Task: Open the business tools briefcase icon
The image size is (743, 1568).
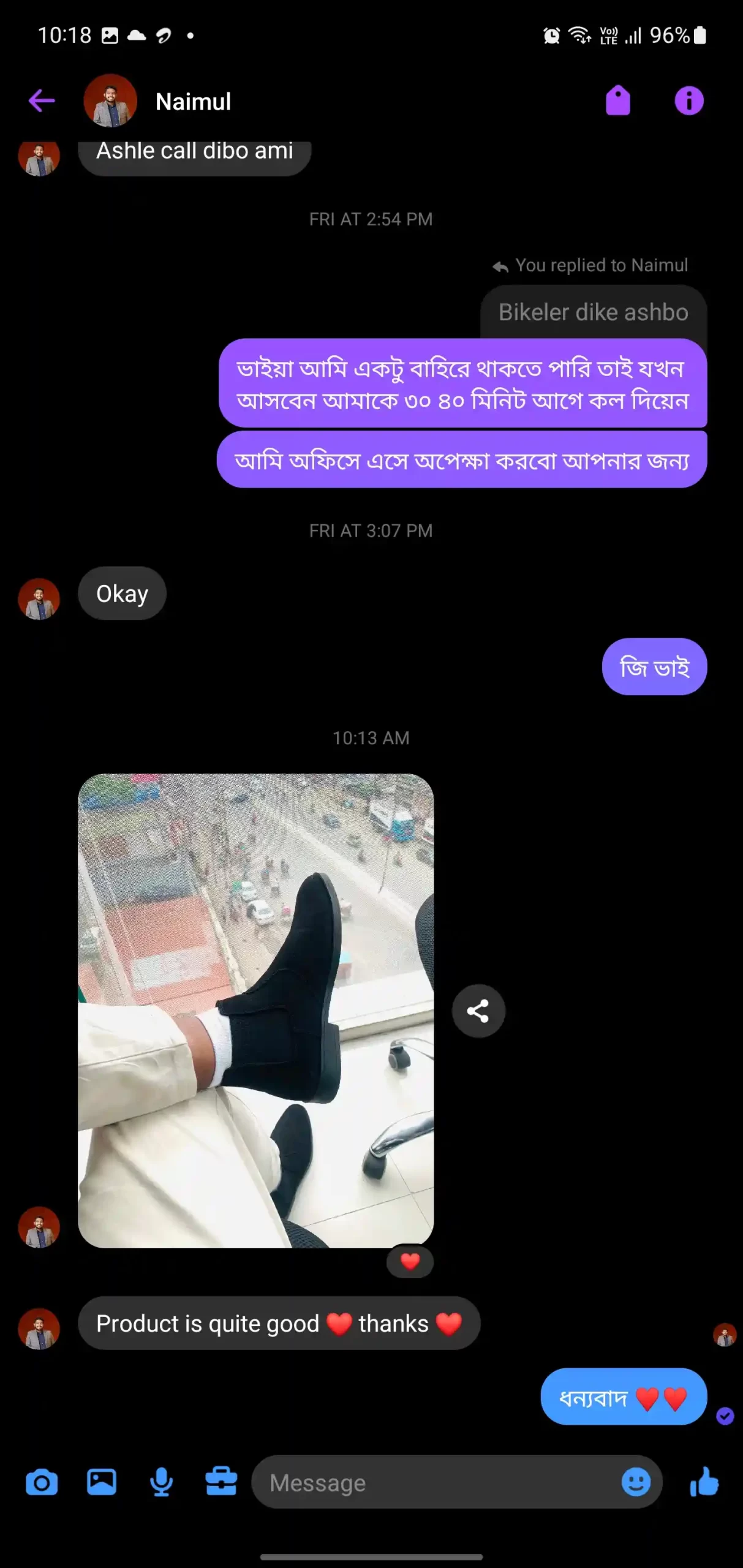Action: click(x=221, y=1483)
